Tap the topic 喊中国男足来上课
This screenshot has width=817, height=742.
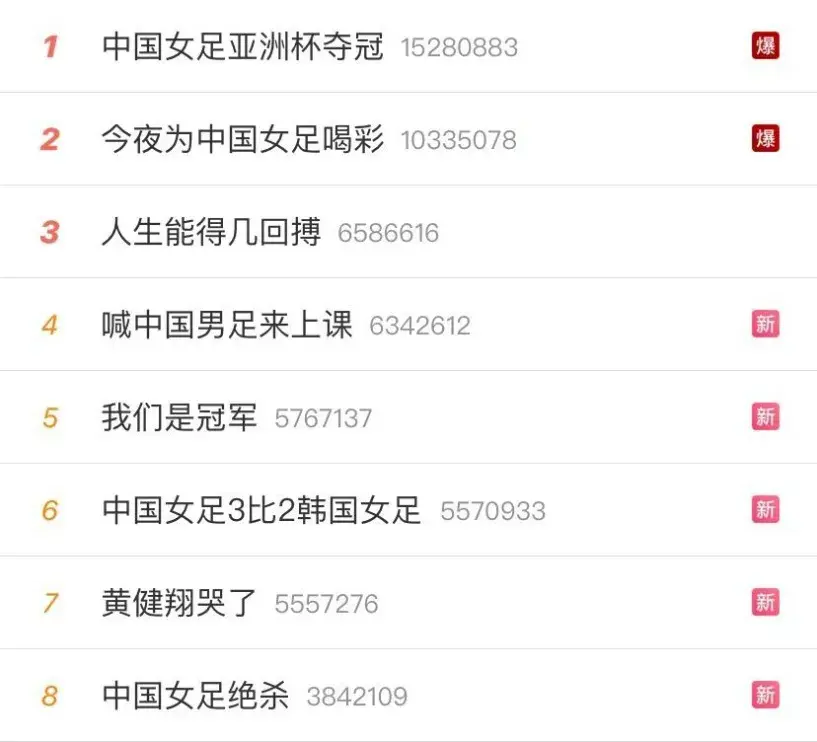click(227, 325)
